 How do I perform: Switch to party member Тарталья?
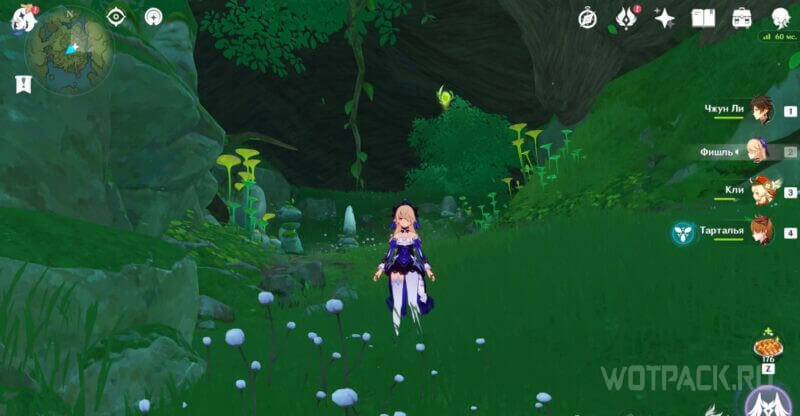761,232
